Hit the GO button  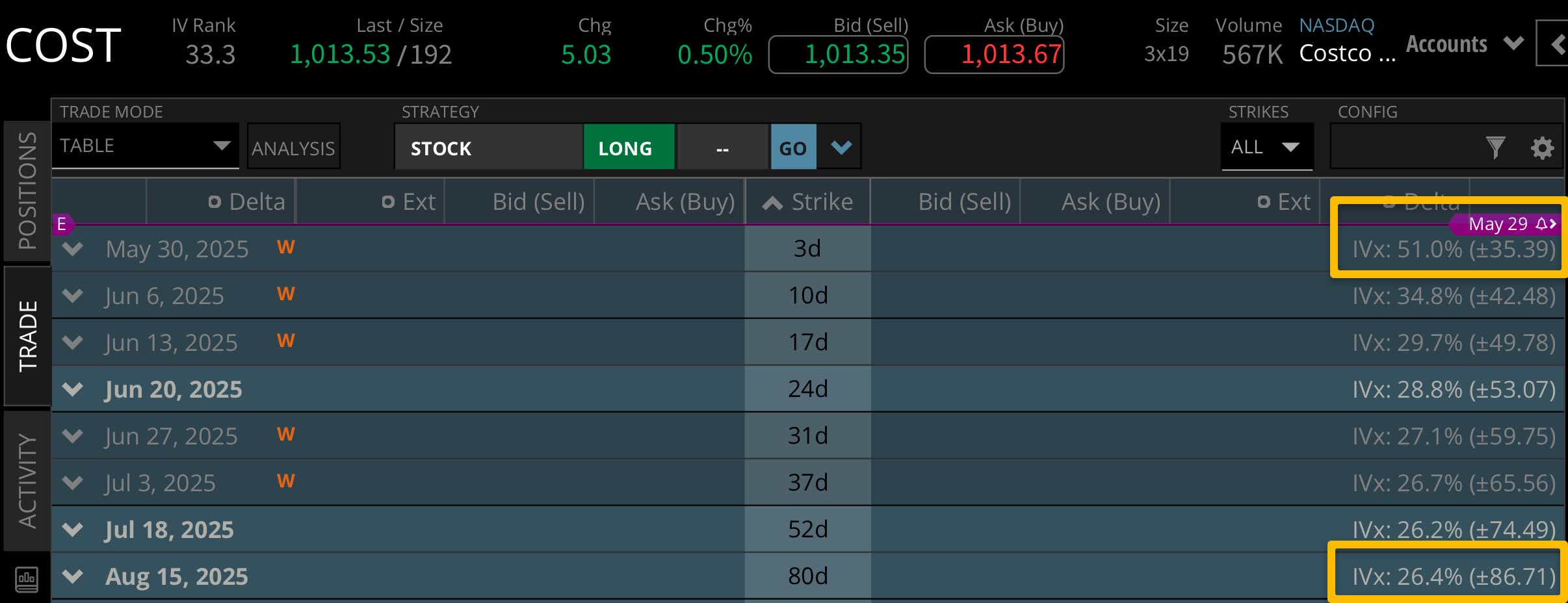coord(793,148)
